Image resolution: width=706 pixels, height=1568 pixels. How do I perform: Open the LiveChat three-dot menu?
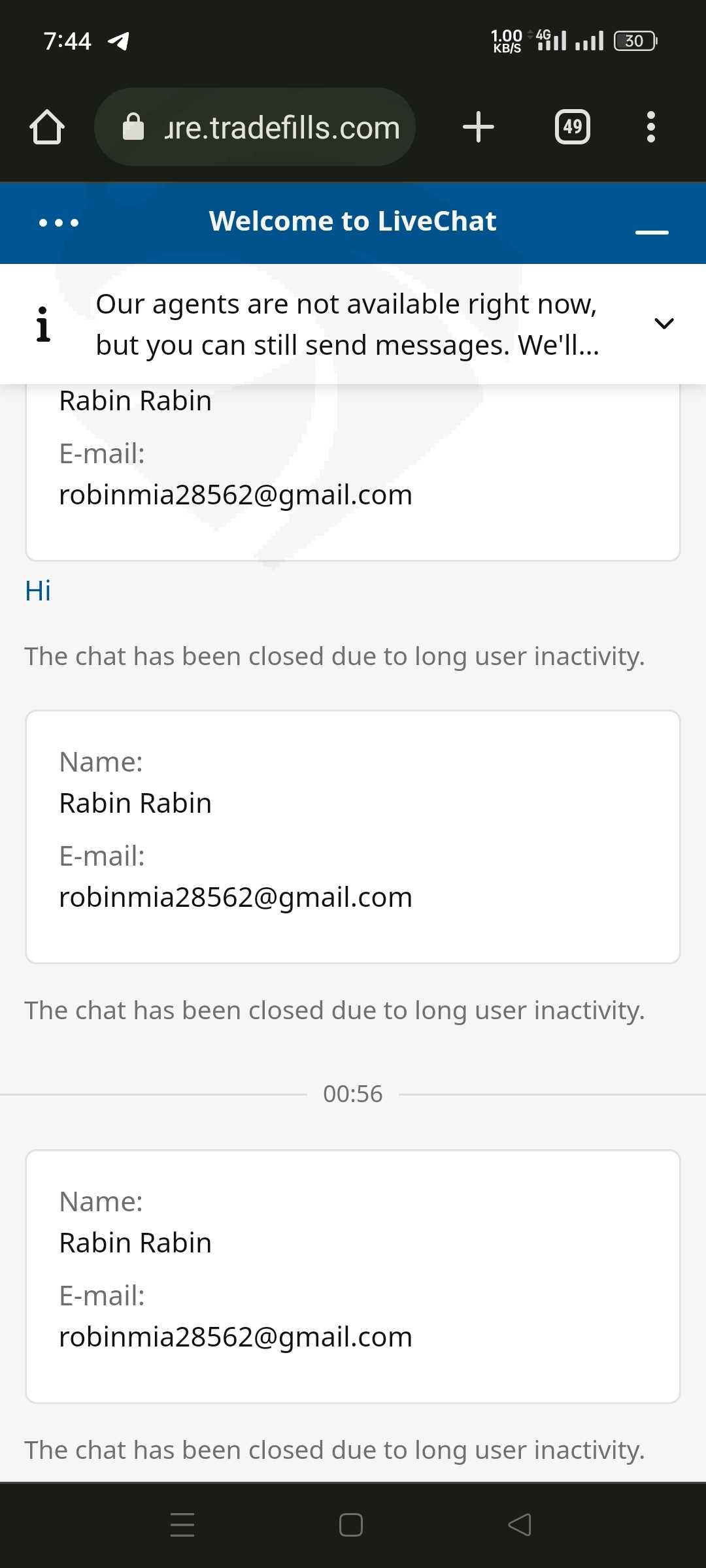click(x=59, y=223)
